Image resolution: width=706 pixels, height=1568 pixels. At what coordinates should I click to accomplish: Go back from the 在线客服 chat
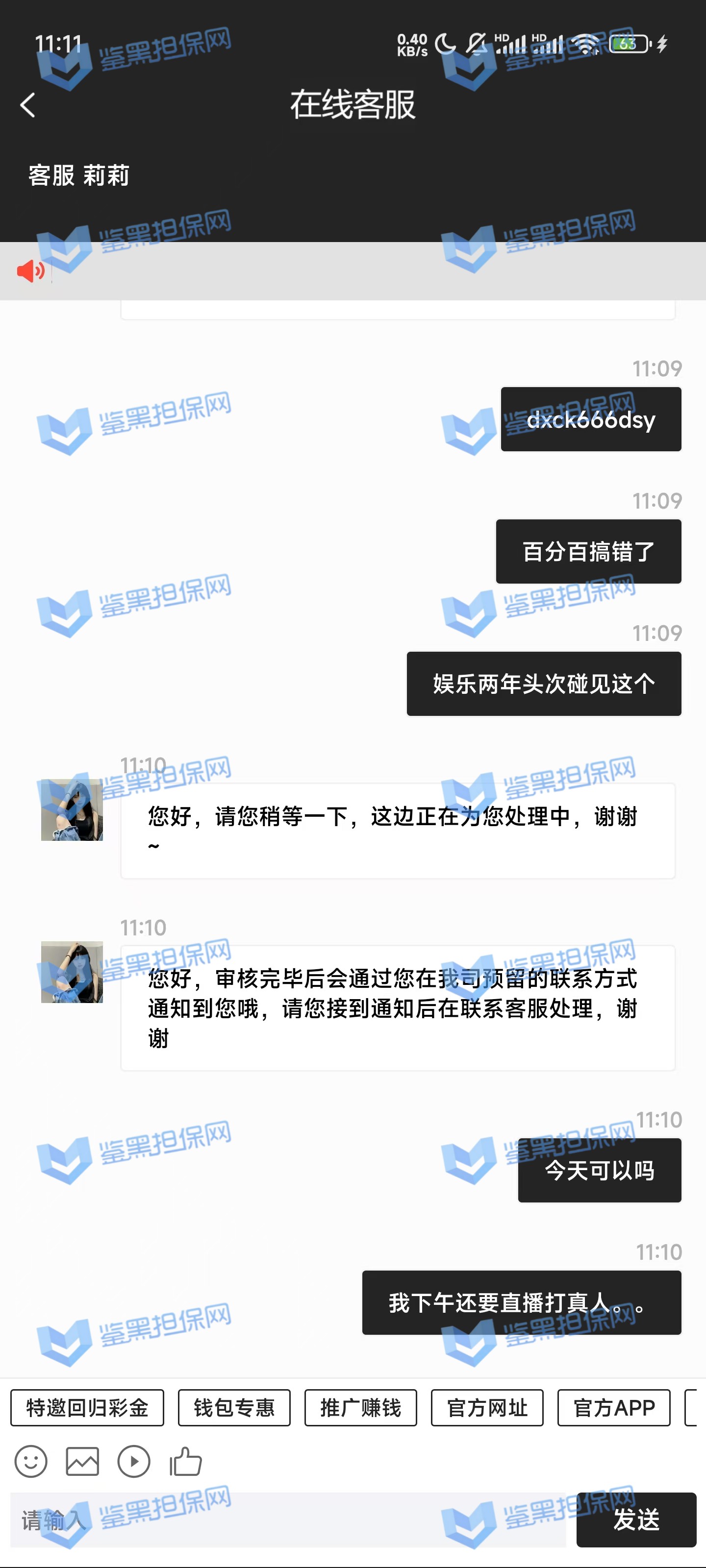pyautogui.click(x=27, y=105)
